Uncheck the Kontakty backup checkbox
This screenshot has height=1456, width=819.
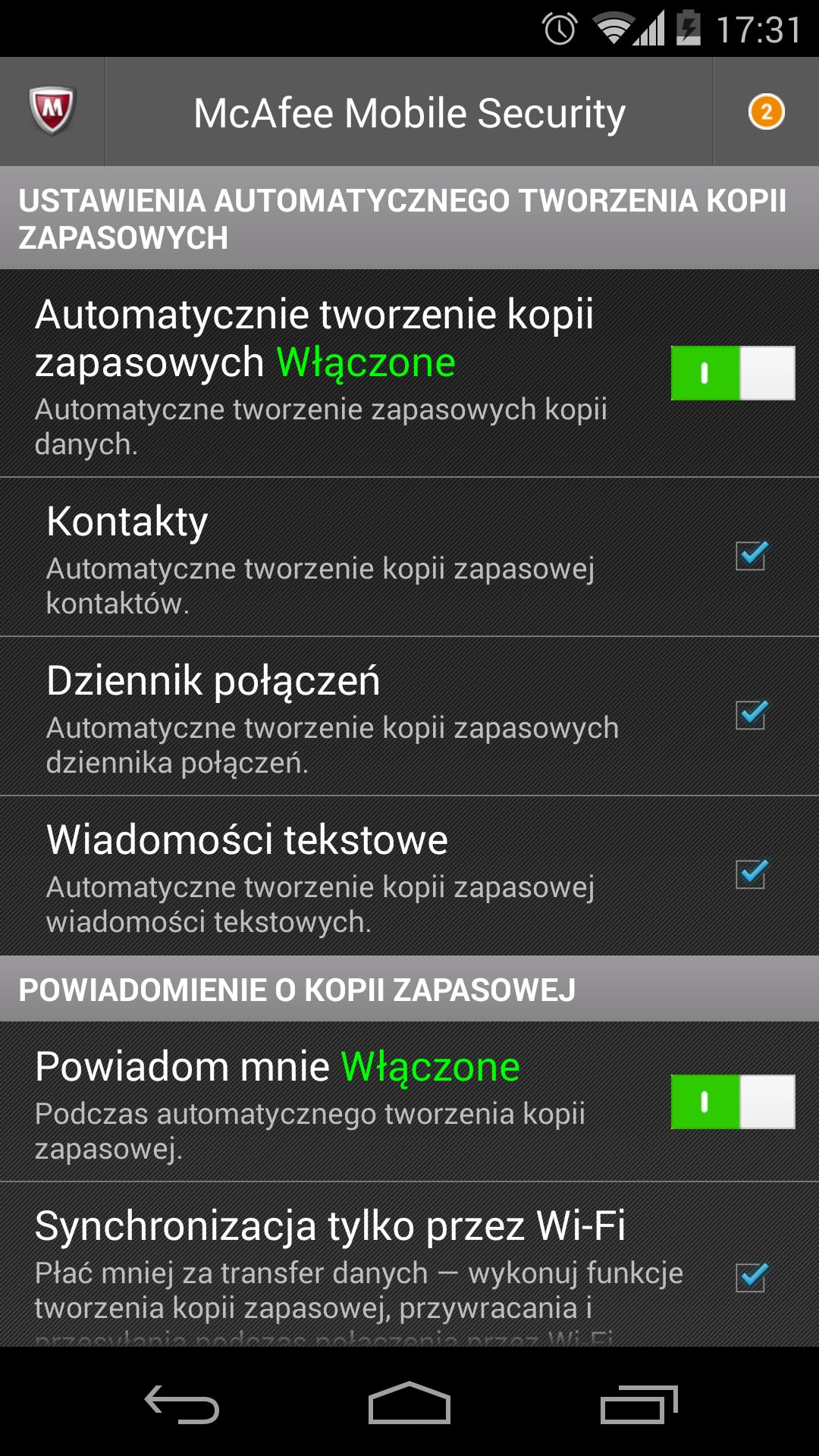(x=752, y=556)
